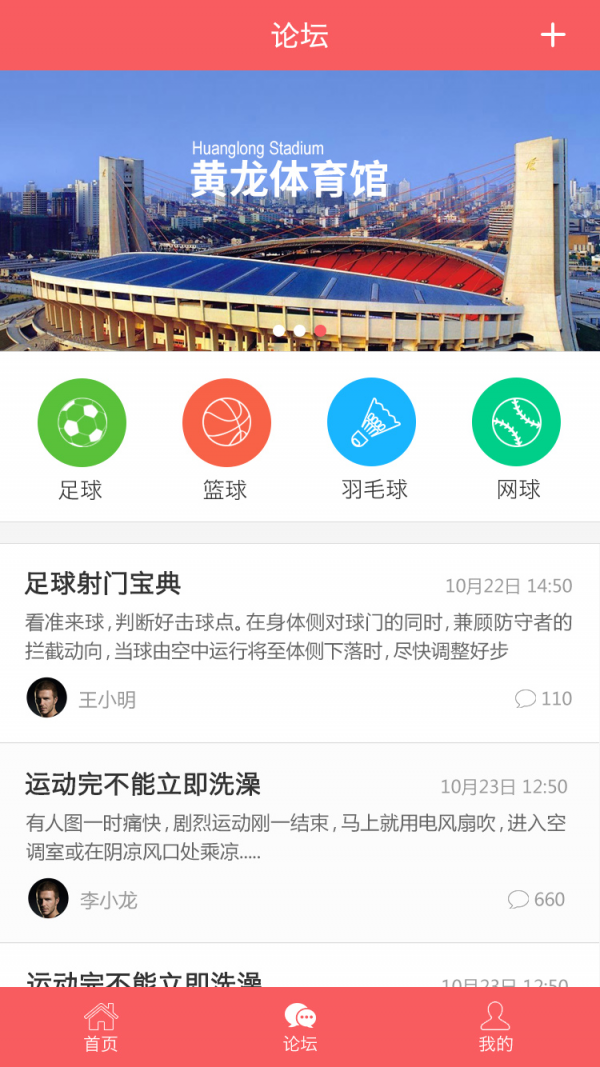Open the 篮球 basketball category
Screen dimensions: 600x1067
point(226,423)
